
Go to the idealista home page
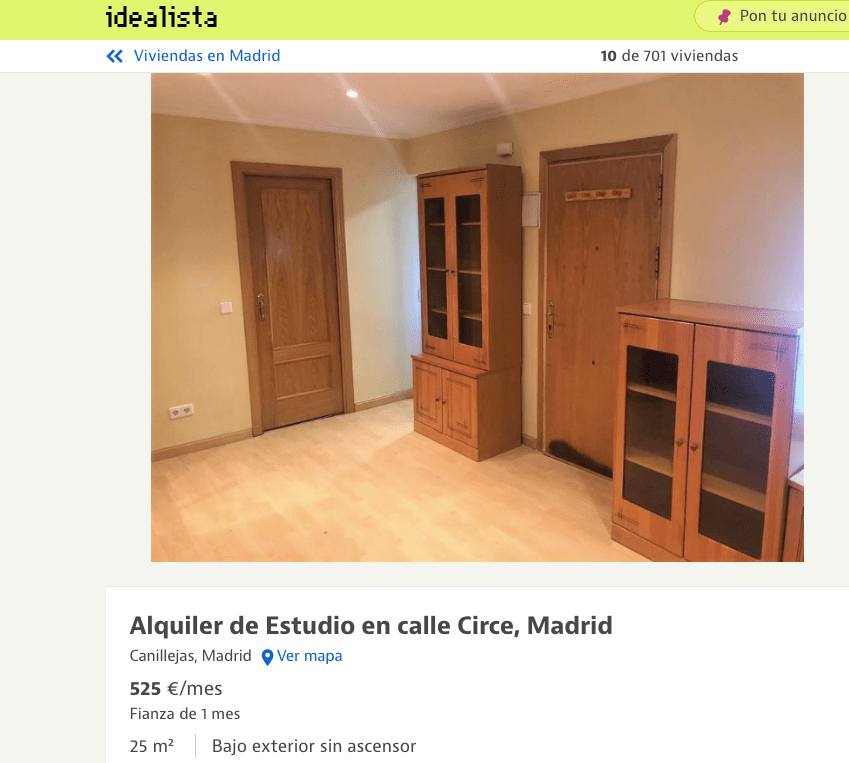point(161,17)
